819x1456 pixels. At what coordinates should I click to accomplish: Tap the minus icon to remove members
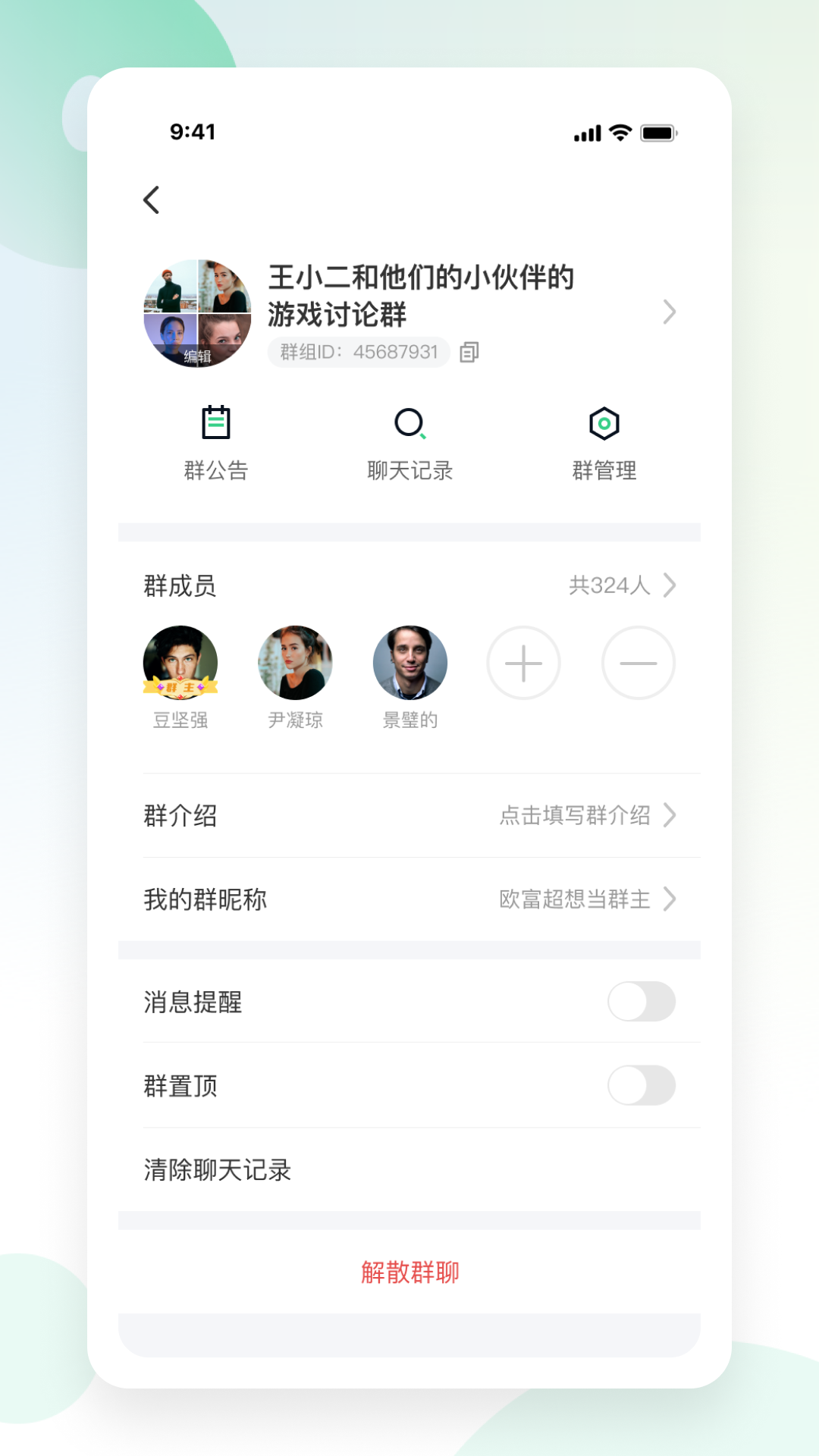(x=638, y=663)
